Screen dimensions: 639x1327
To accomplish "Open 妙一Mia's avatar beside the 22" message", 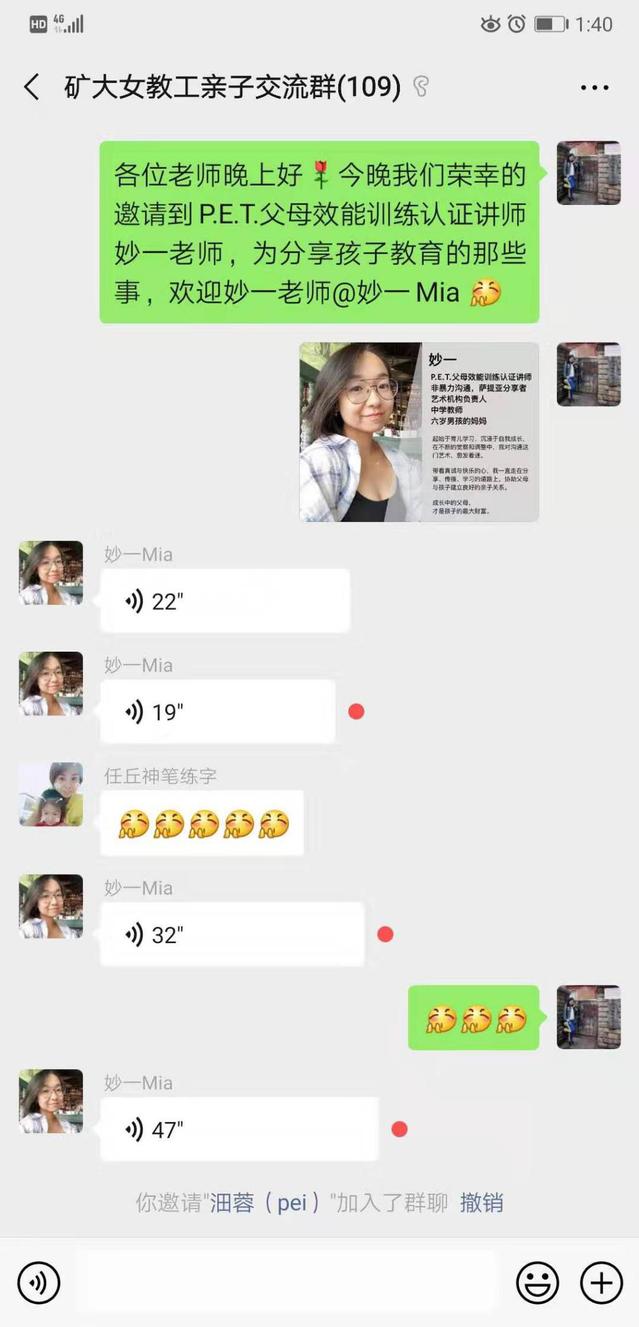I will [x=51, y=573].
